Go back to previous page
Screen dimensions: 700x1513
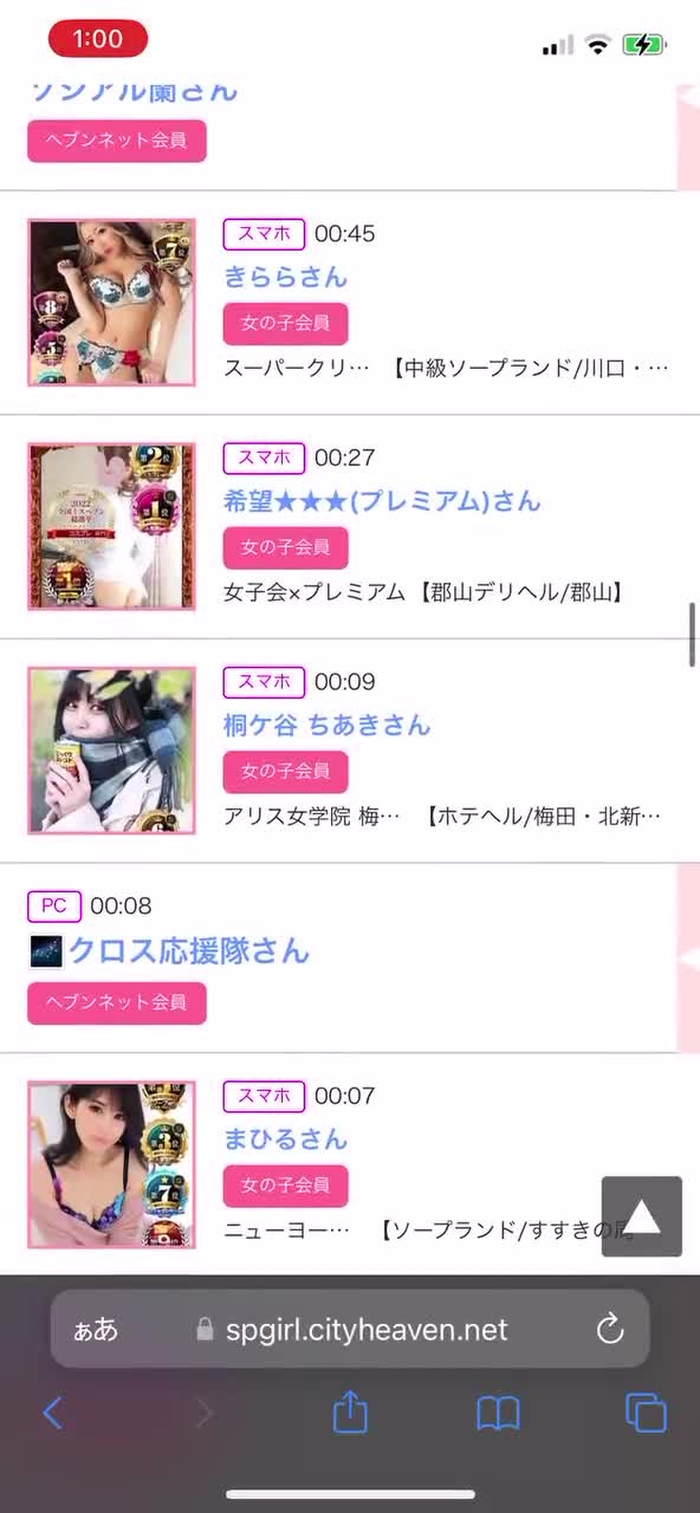[x=53, y=1413]
